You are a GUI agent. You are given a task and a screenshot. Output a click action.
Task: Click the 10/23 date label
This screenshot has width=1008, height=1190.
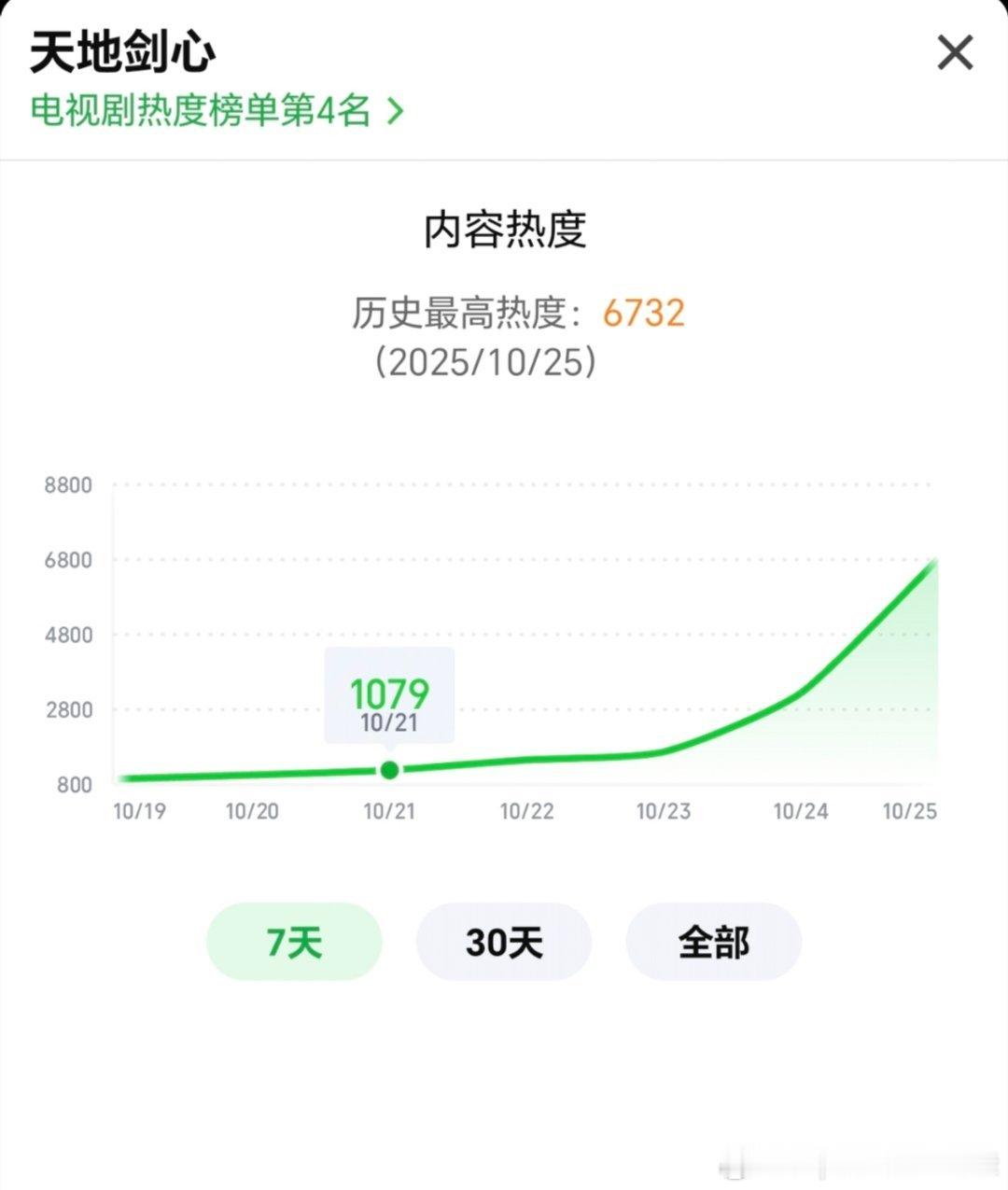665,811
